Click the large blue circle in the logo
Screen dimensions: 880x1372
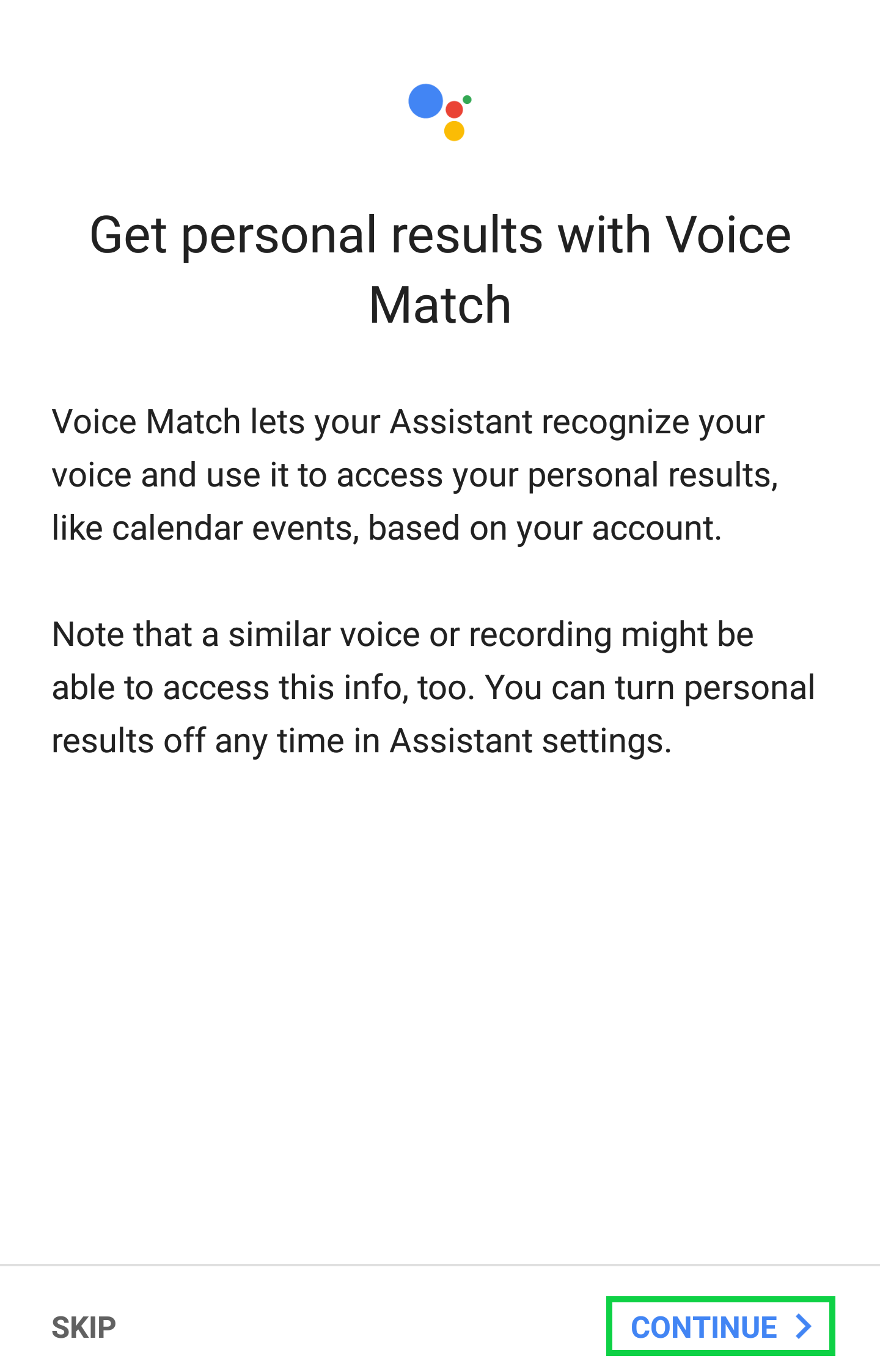coord(427,100)
